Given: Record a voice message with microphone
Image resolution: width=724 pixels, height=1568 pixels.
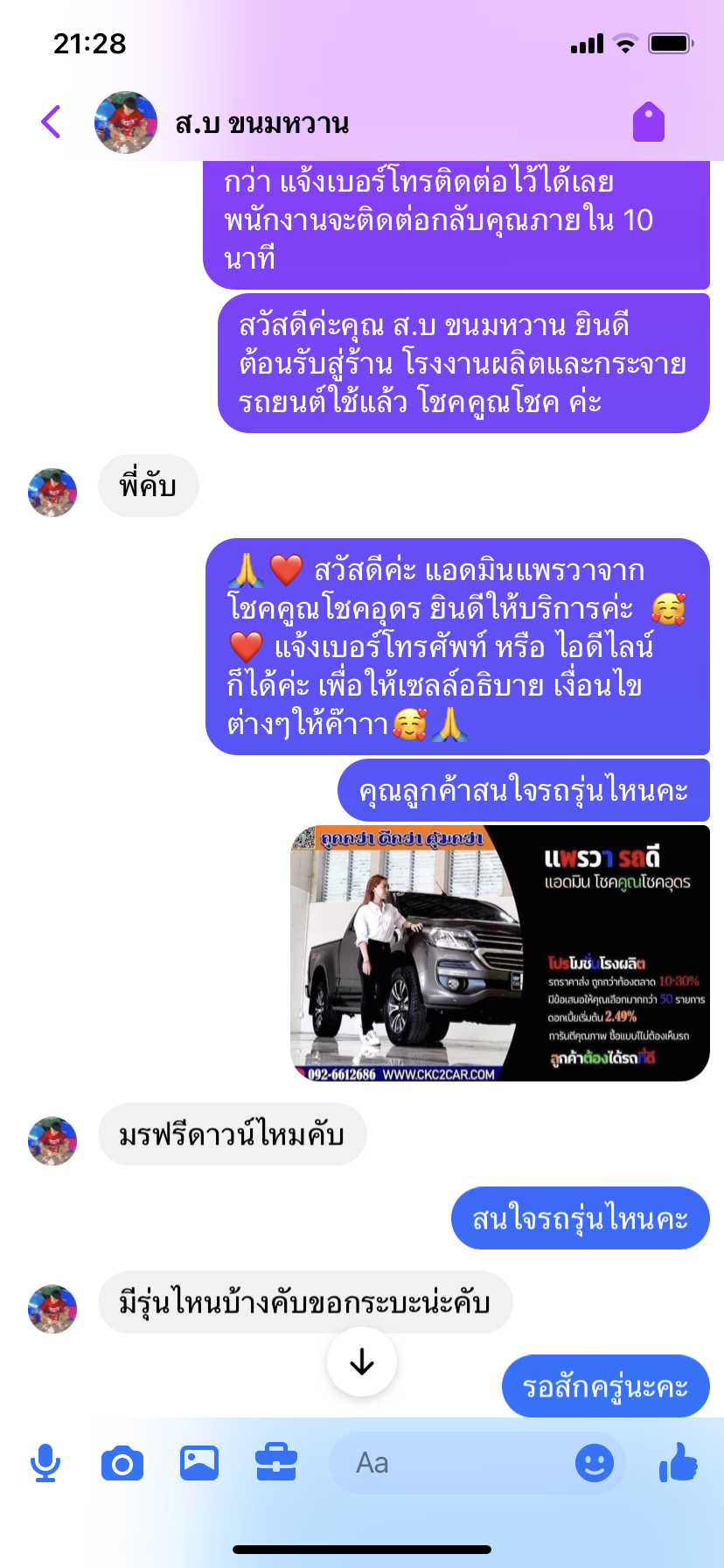Looking at the screenshot, I should tap(45, 1463).
